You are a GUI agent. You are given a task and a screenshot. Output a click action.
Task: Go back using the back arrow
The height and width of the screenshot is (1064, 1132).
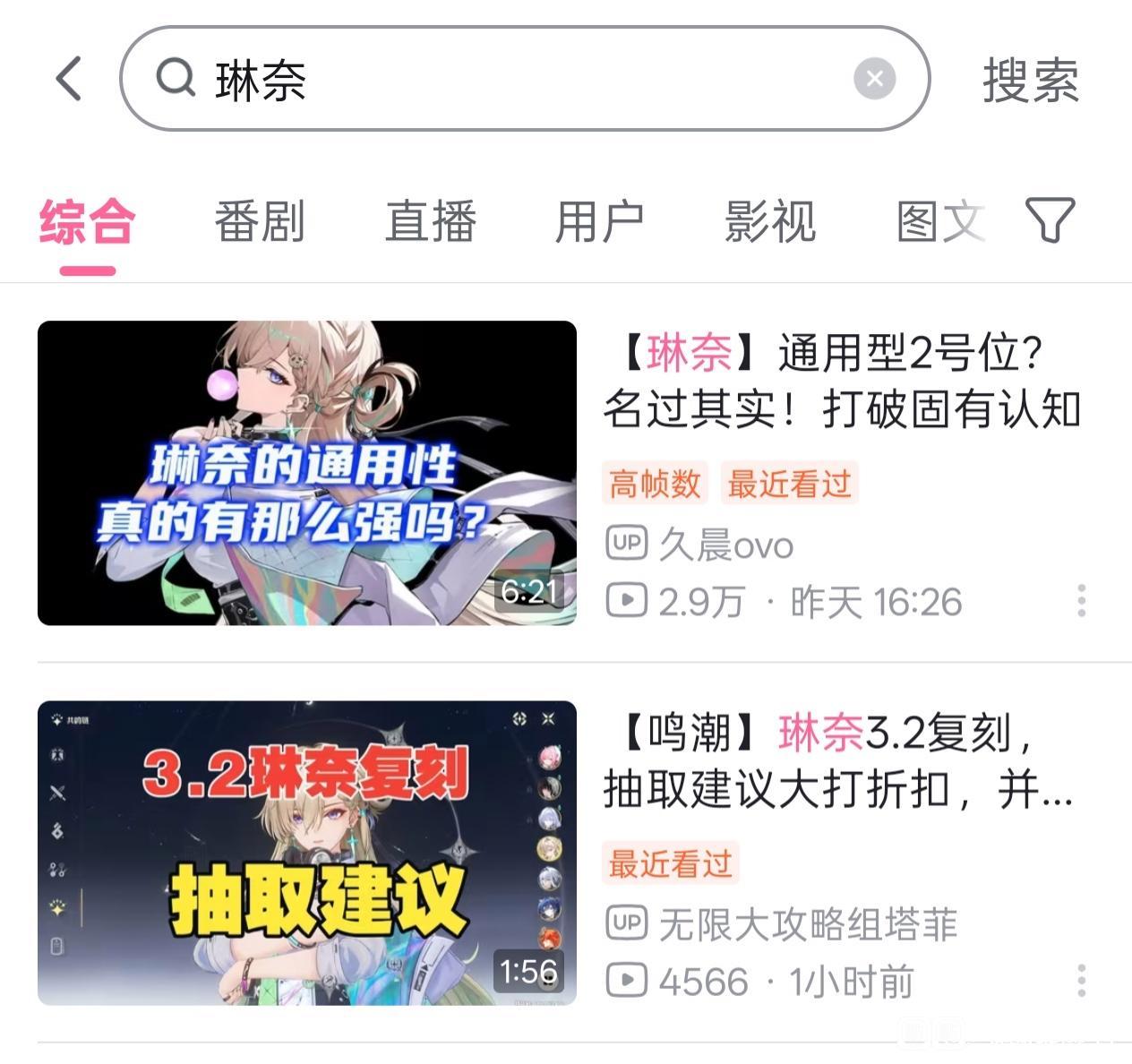click(69, 79)
